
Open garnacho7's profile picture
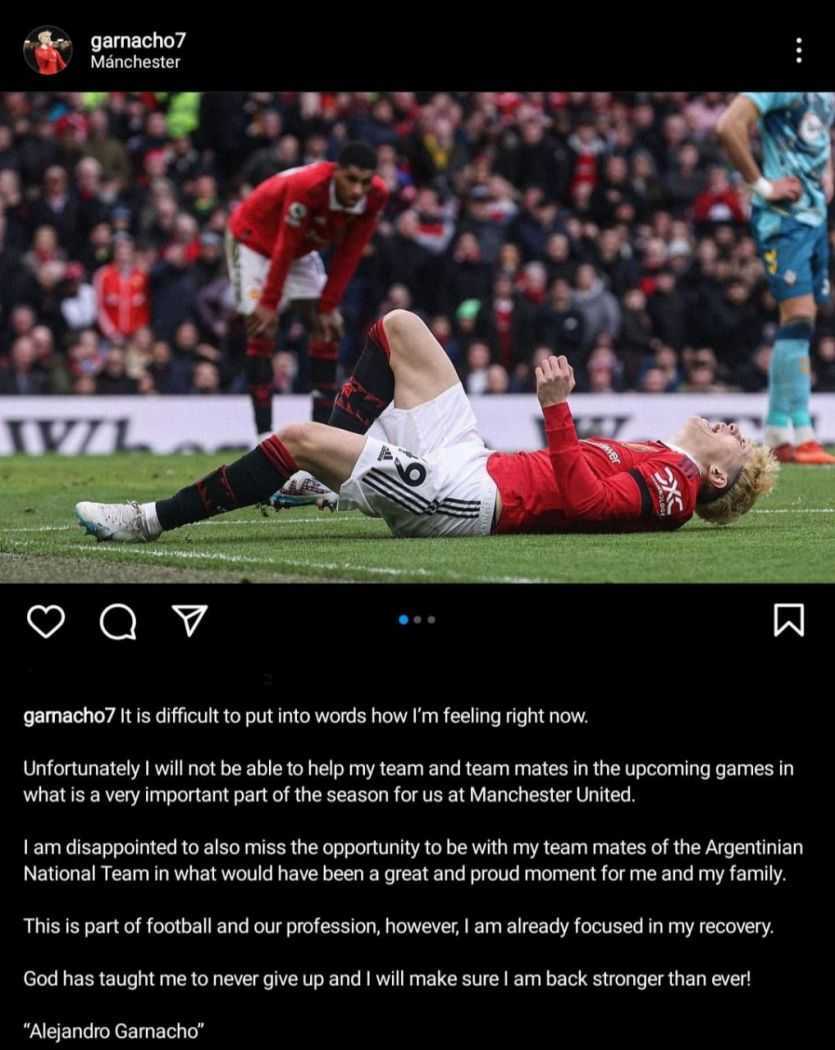tap(47, 50)
